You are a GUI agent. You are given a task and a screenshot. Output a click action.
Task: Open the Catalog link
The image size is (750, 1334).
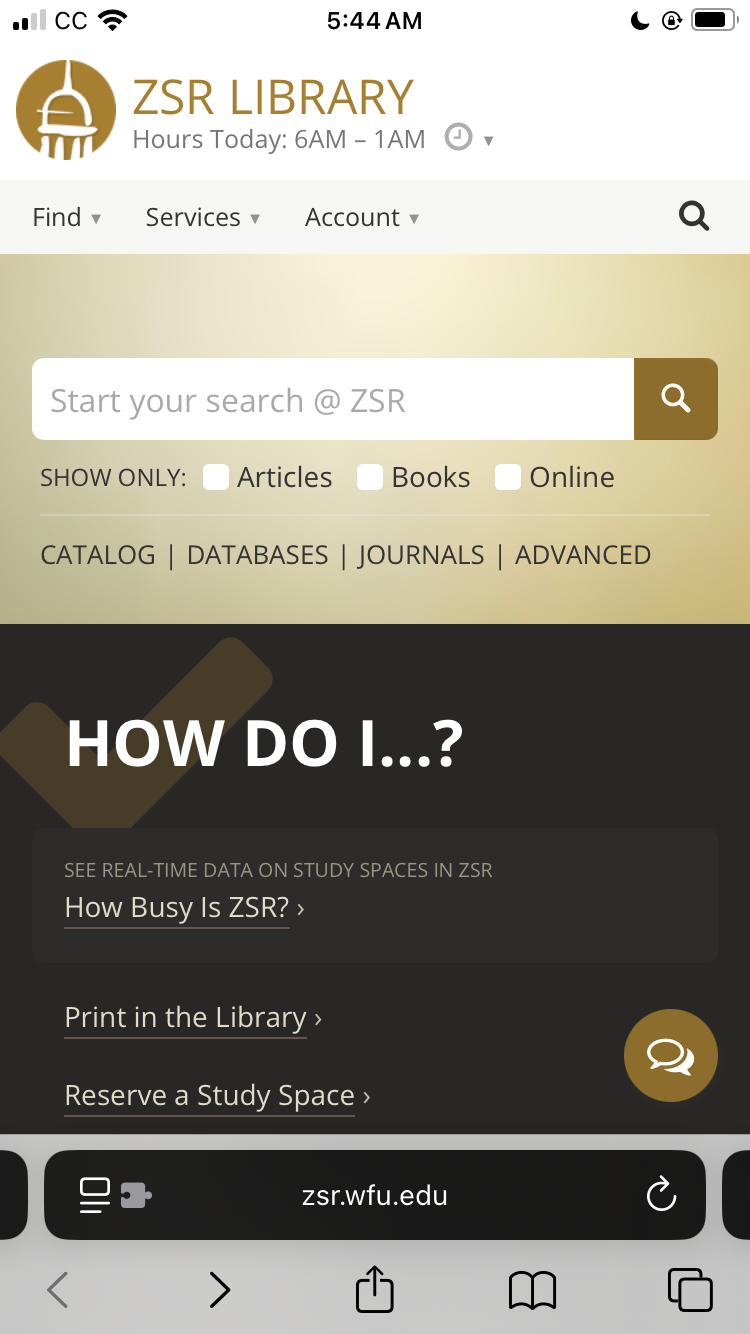tap(98, 555)
